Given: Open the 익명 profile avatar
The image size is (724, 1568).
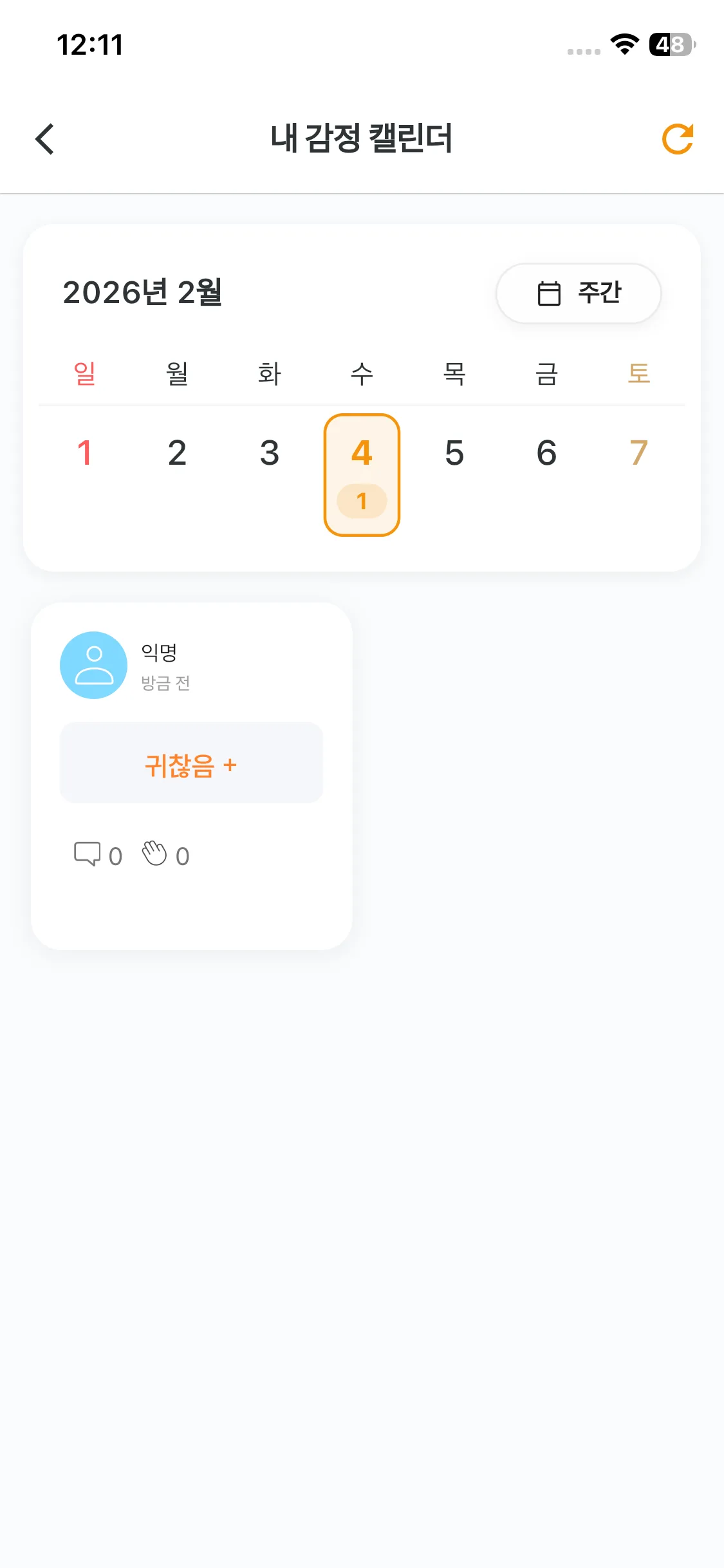Looking at the screenshot, I should click(94, 665).
